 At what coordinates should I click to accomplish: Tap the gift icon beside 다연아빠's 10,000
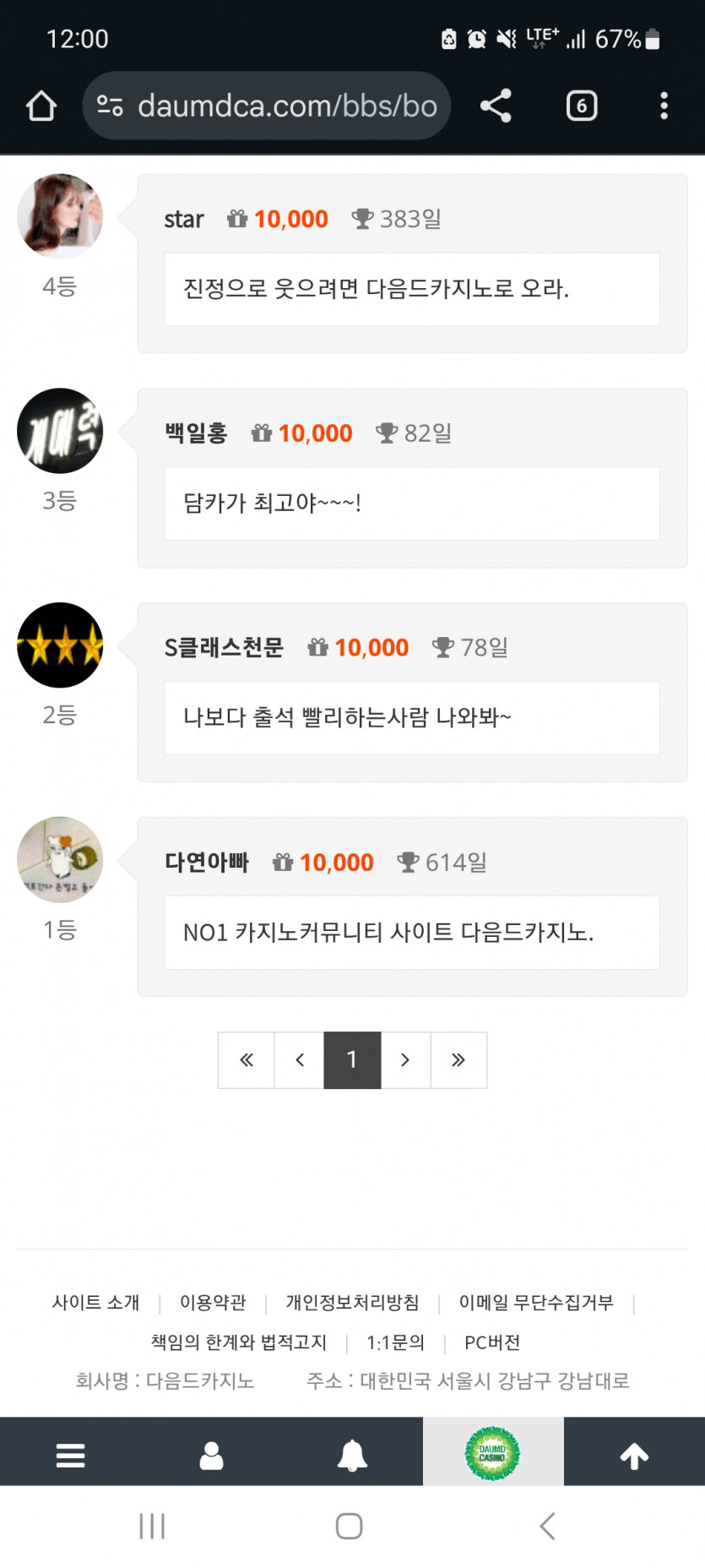[x=279, y=863]
